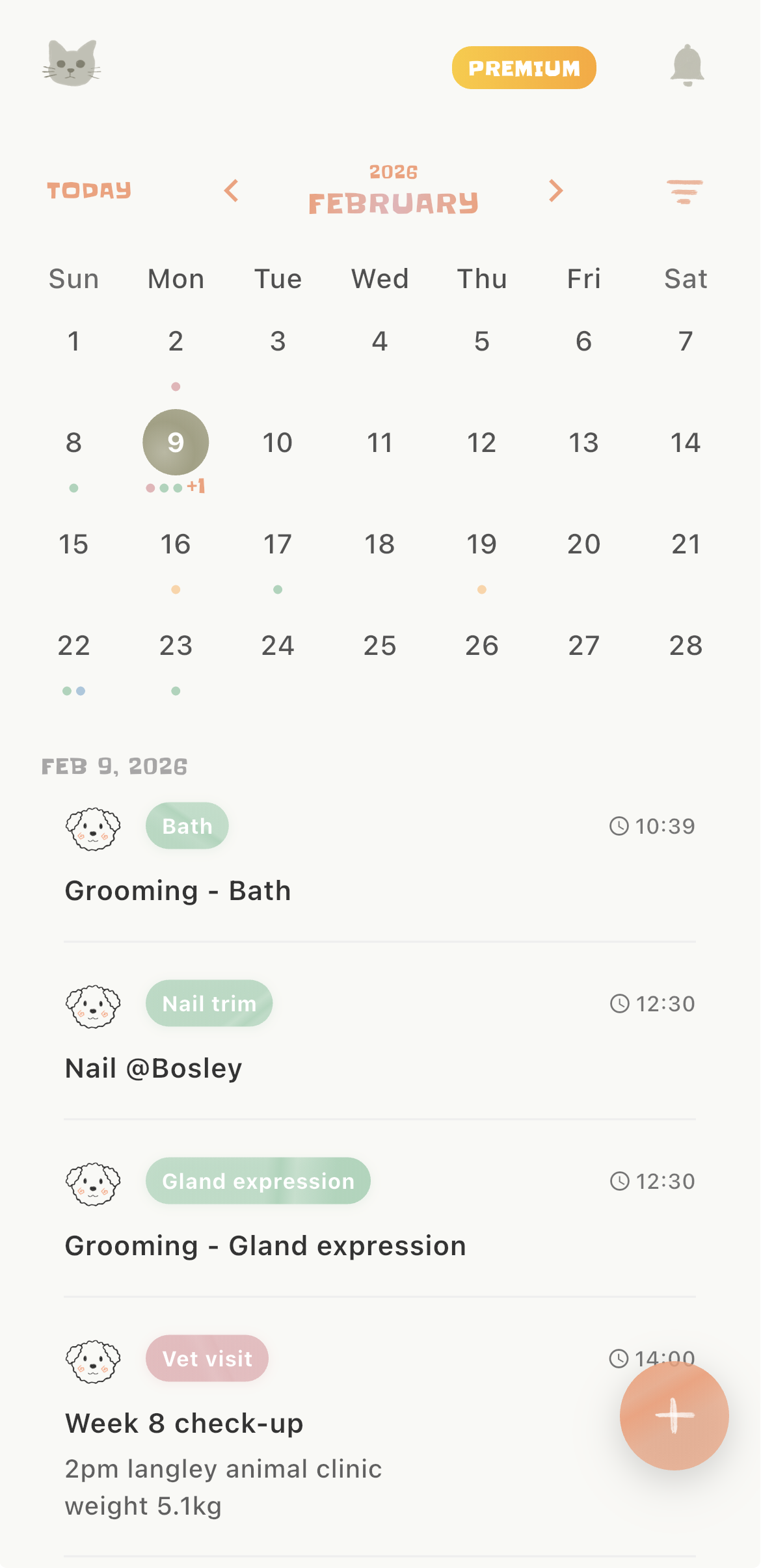
Task: Select February 2 on the calendar
Action: pos(176,342)
